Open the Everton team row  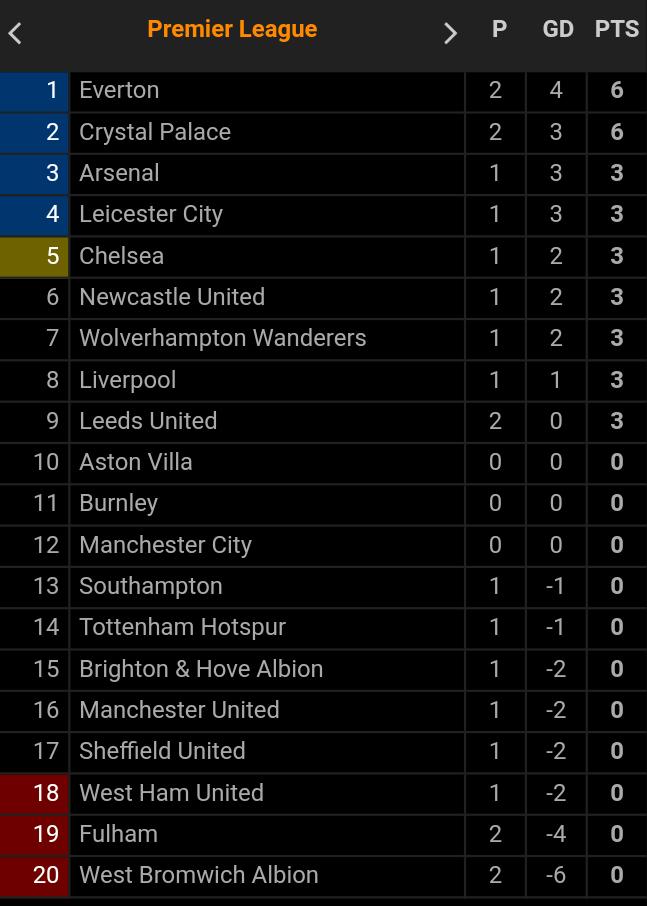[x=119, y=90]
